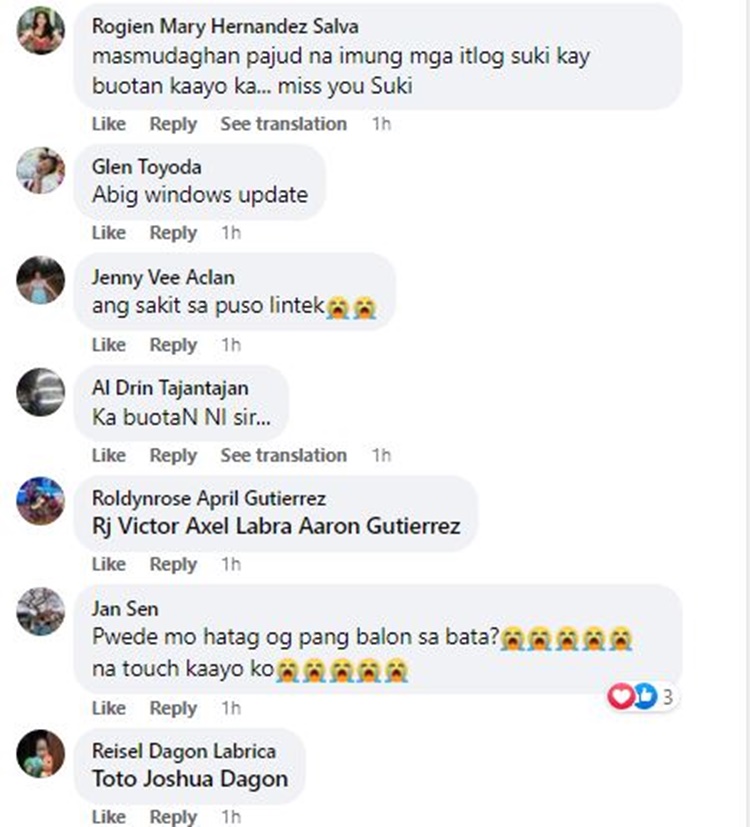Like Jenny Vee Aclan's comment
The height and width of the screenshot is (827, 750).
pyautogui.click(x=108, y=345)
